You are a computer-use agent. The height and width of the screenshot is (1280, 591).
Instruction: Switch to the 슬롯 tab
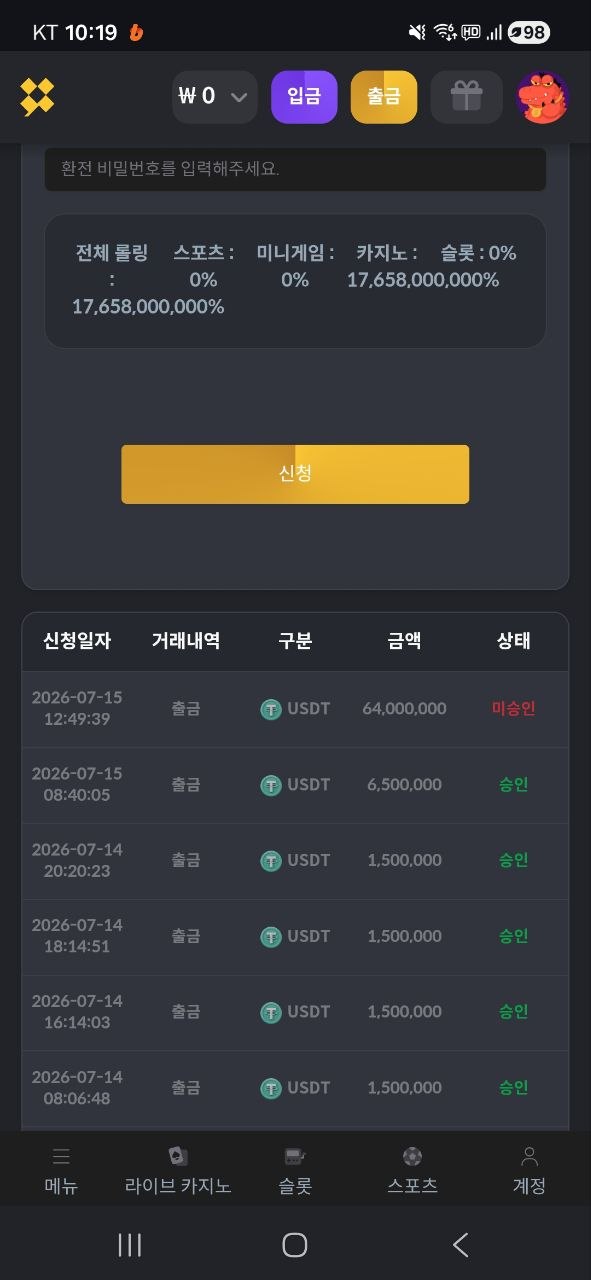[295, 1172]
